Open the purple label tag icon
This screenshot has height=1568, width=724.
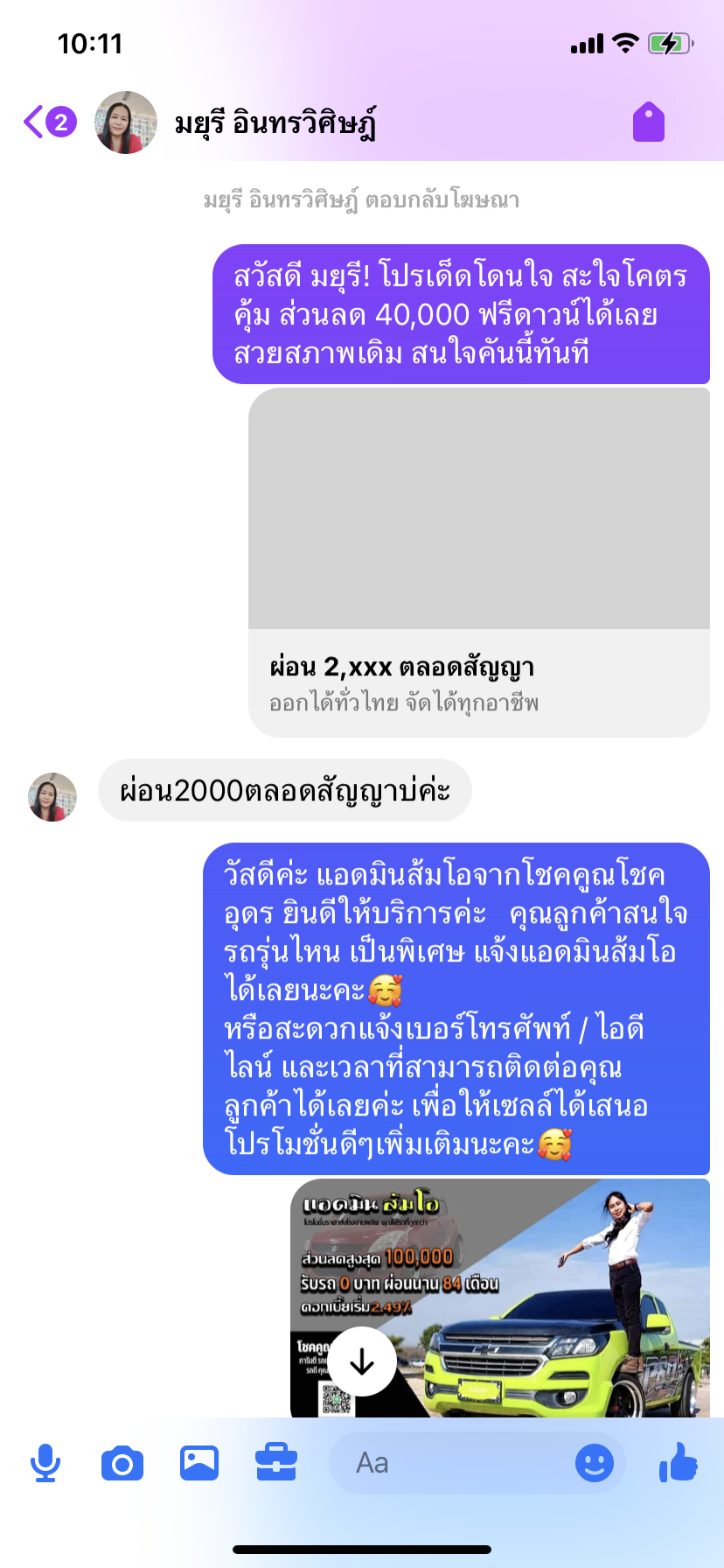point(649,122)
